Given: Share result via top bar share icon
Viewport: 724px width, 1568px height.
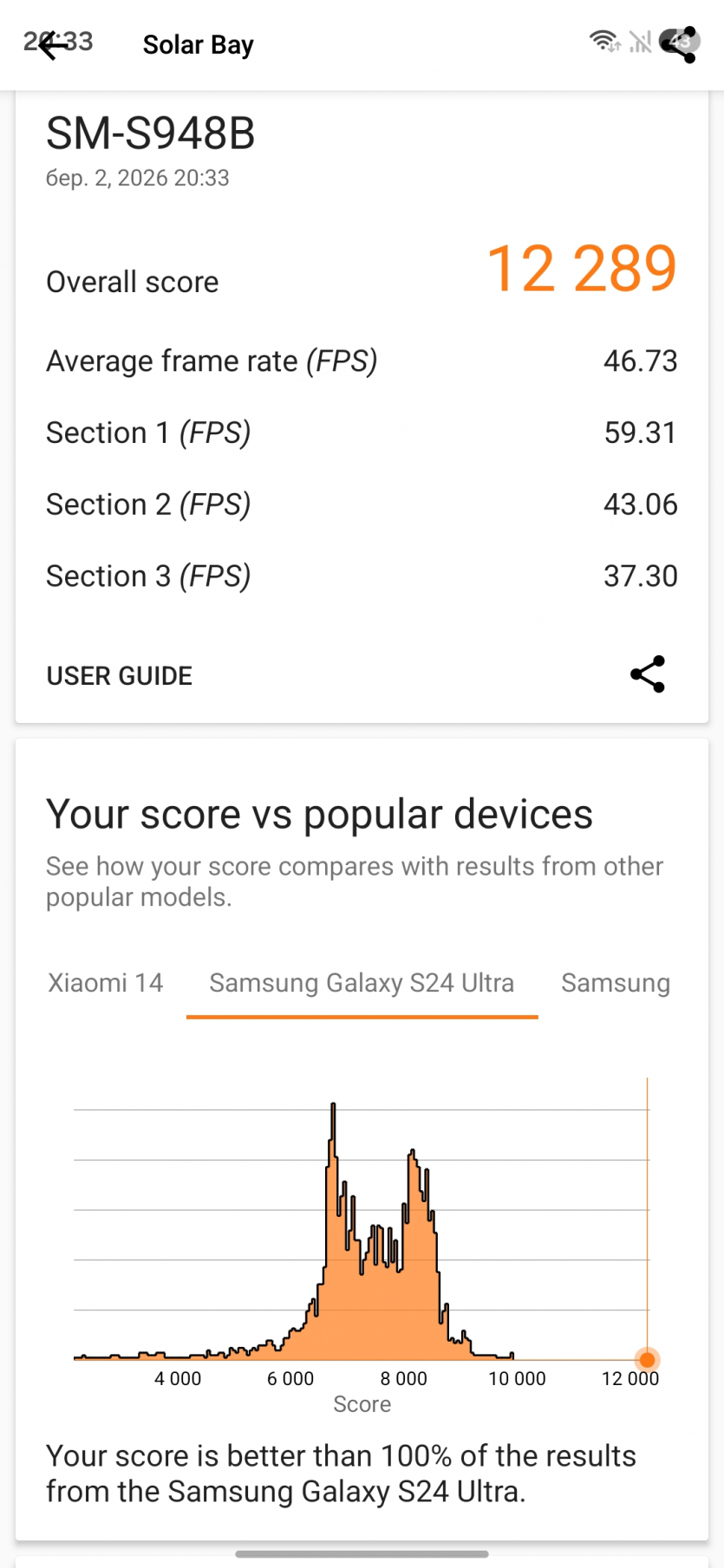Looking at the screenshot, I should (679, 44).
